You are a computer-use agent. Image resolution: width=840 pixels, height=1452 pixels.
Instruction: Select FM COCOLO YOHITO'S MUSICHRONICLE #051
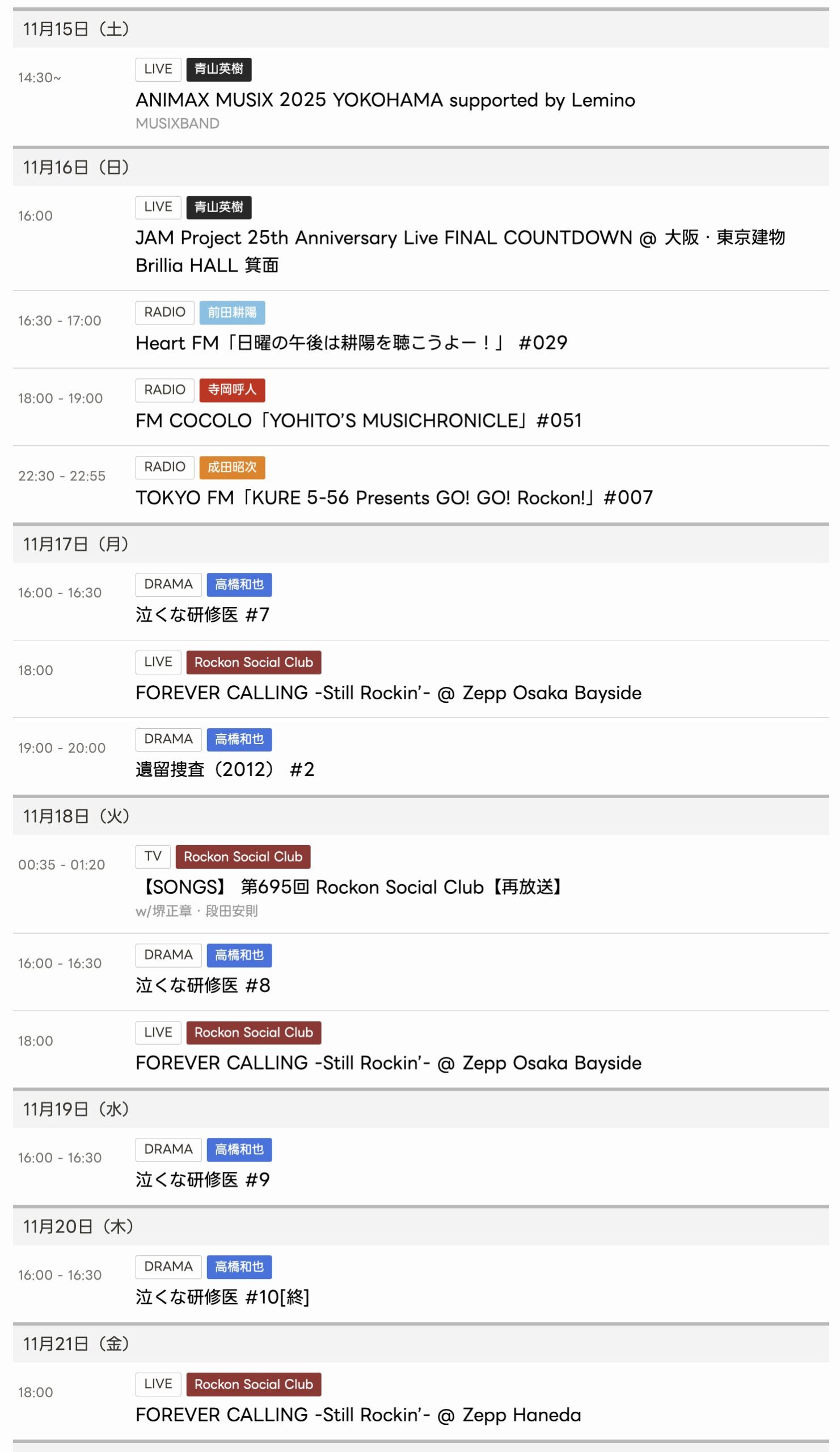point(358,421)
